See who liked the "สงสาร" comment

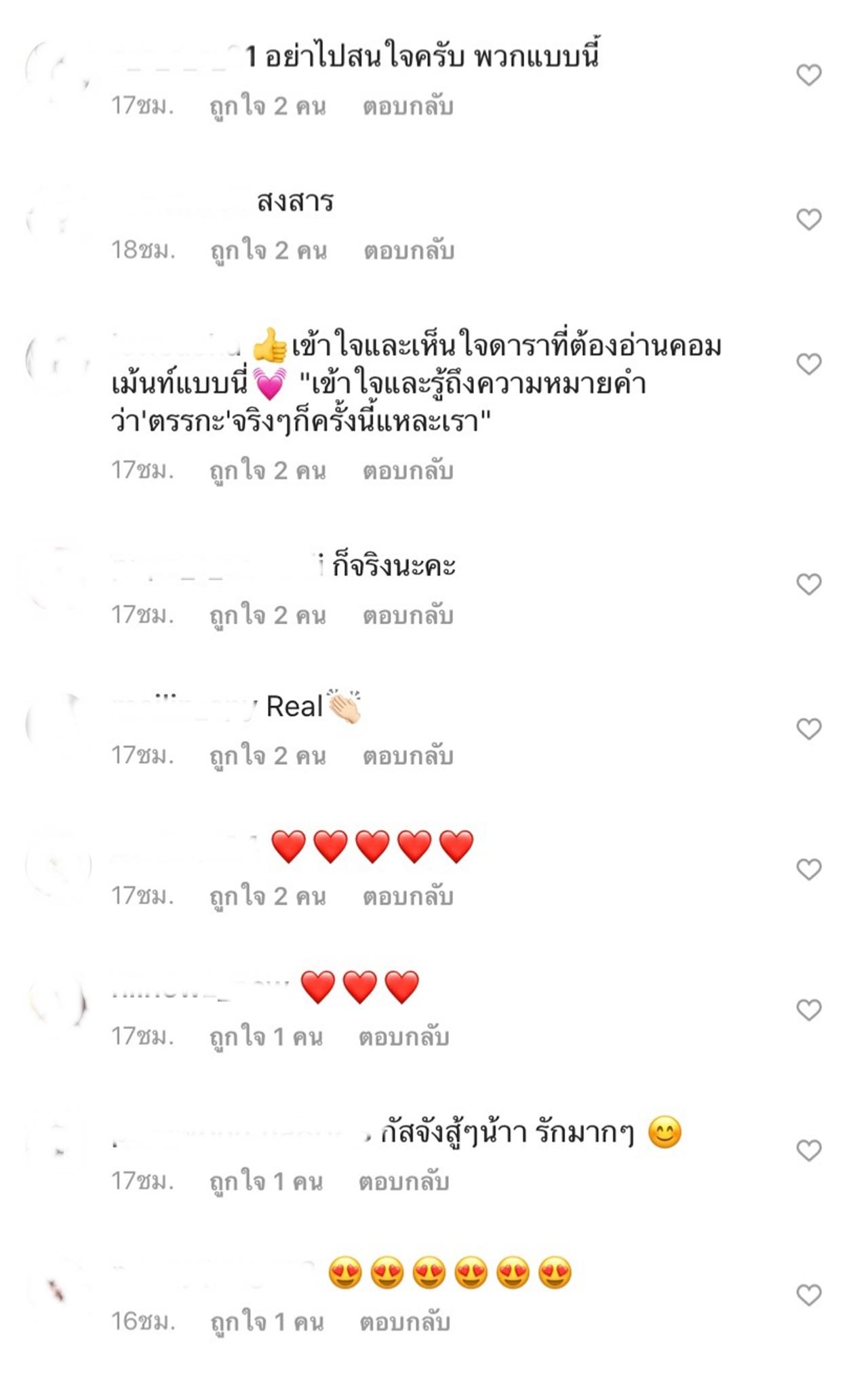tap(268, 251)
